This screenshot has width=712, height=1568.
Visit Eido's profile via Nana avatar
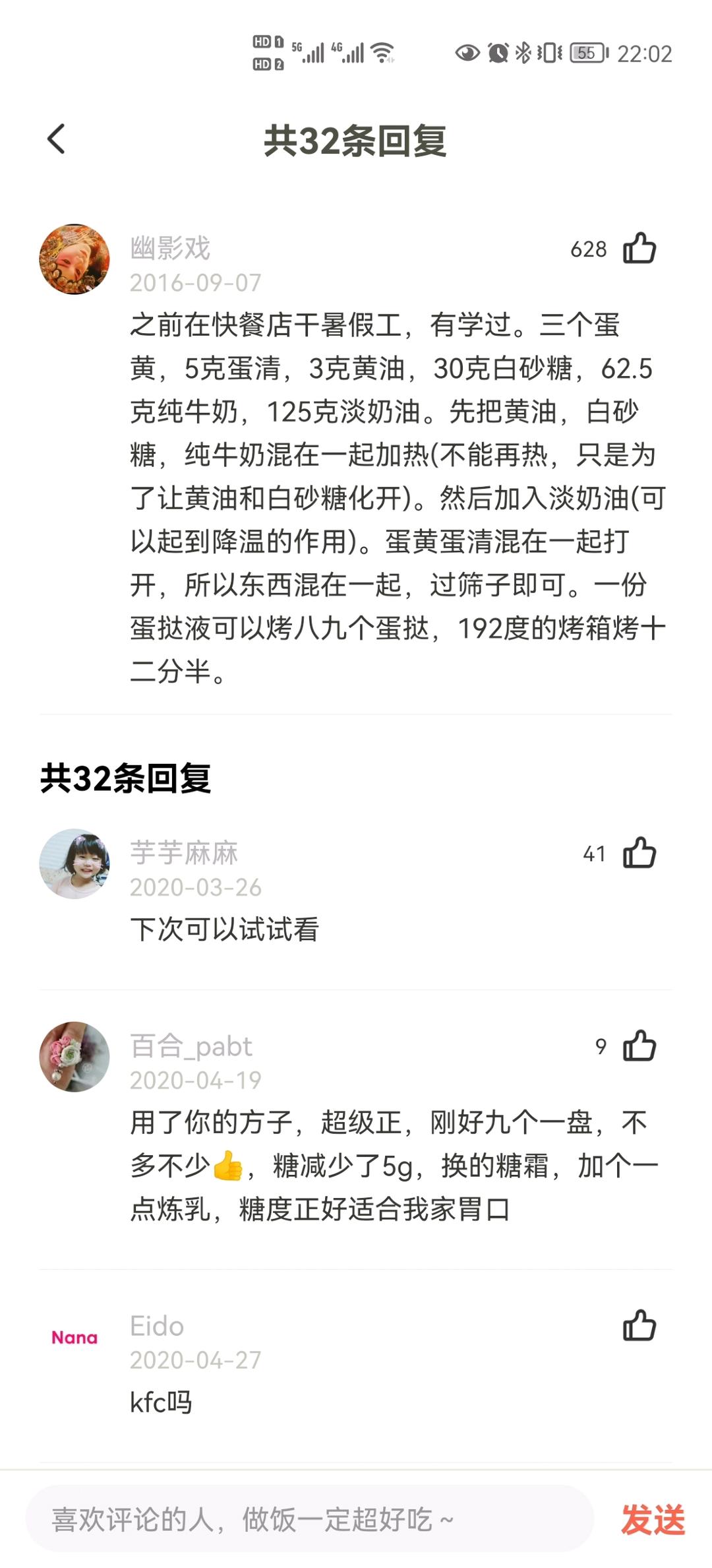pos(74,1337)
